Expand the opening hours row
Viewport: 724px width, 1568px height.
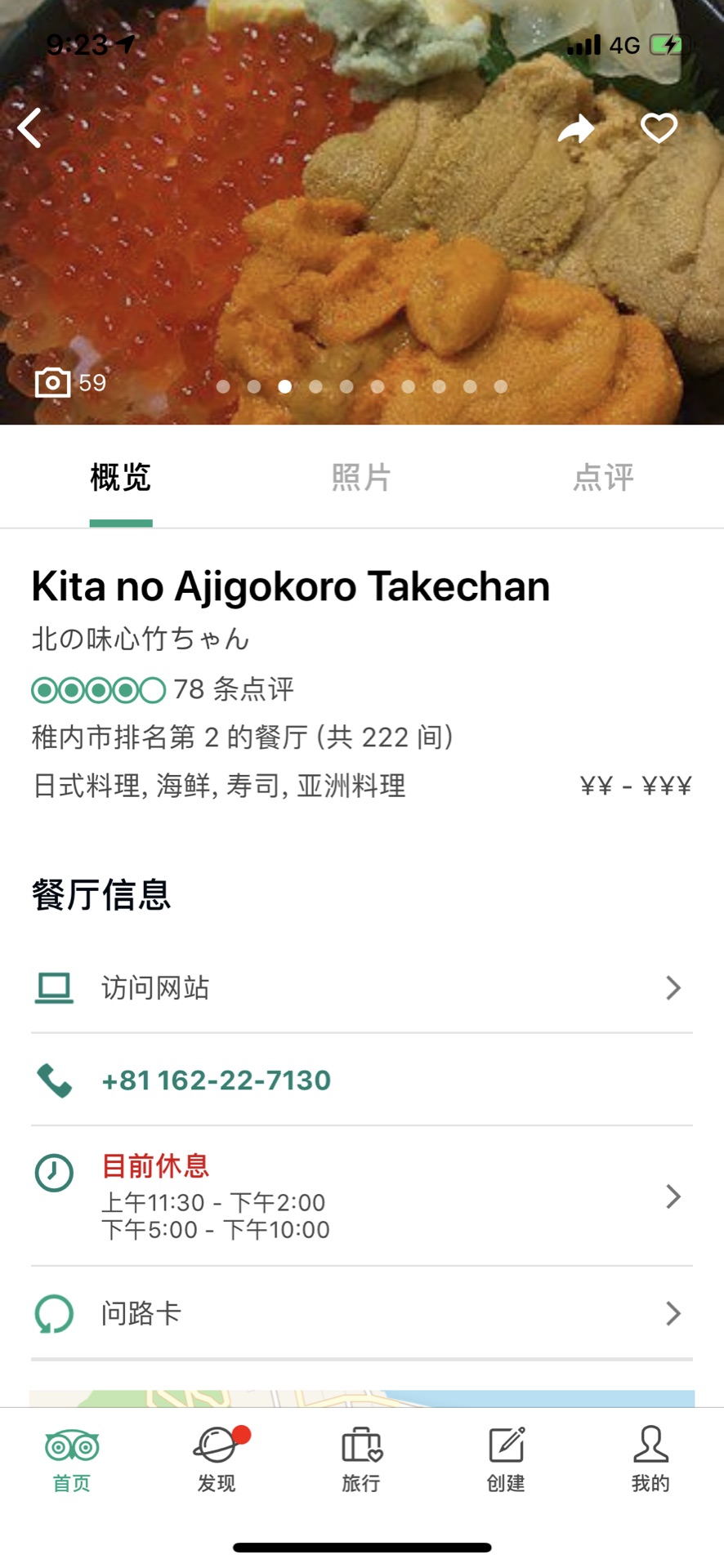pos(361,1196)
